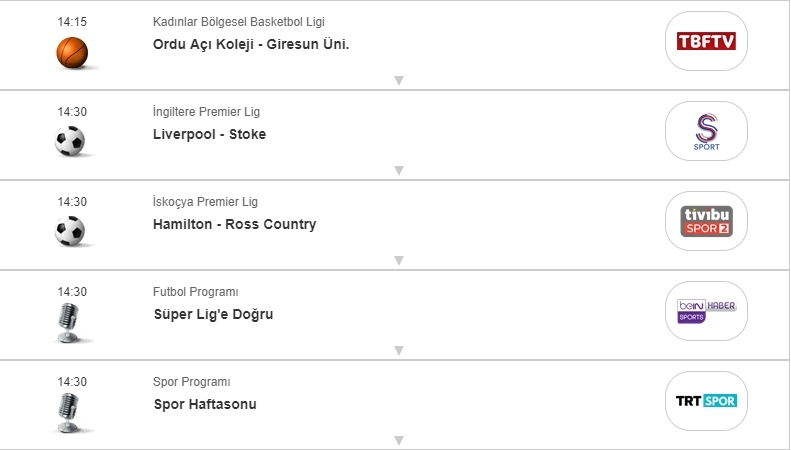Open the Spor Haftasonu program row
The image size is (791, 450).
point(205,405)
